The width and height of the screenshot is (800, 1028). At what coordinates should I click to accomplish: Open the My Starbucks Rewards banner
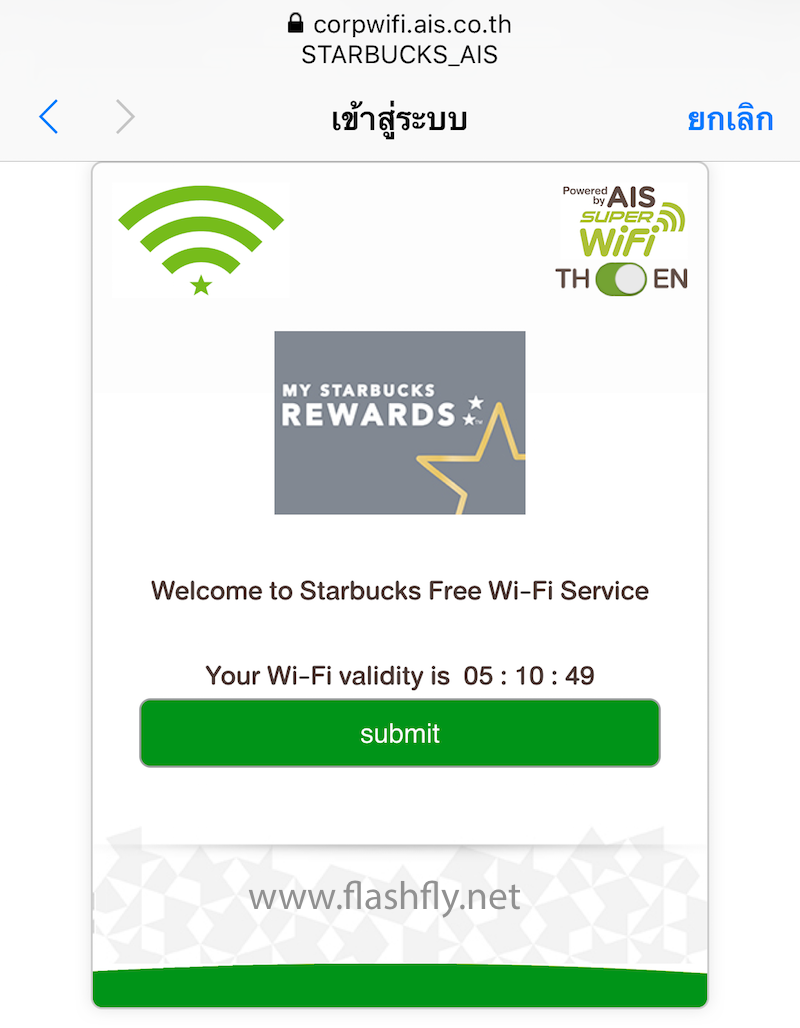[x=400, y=422]
